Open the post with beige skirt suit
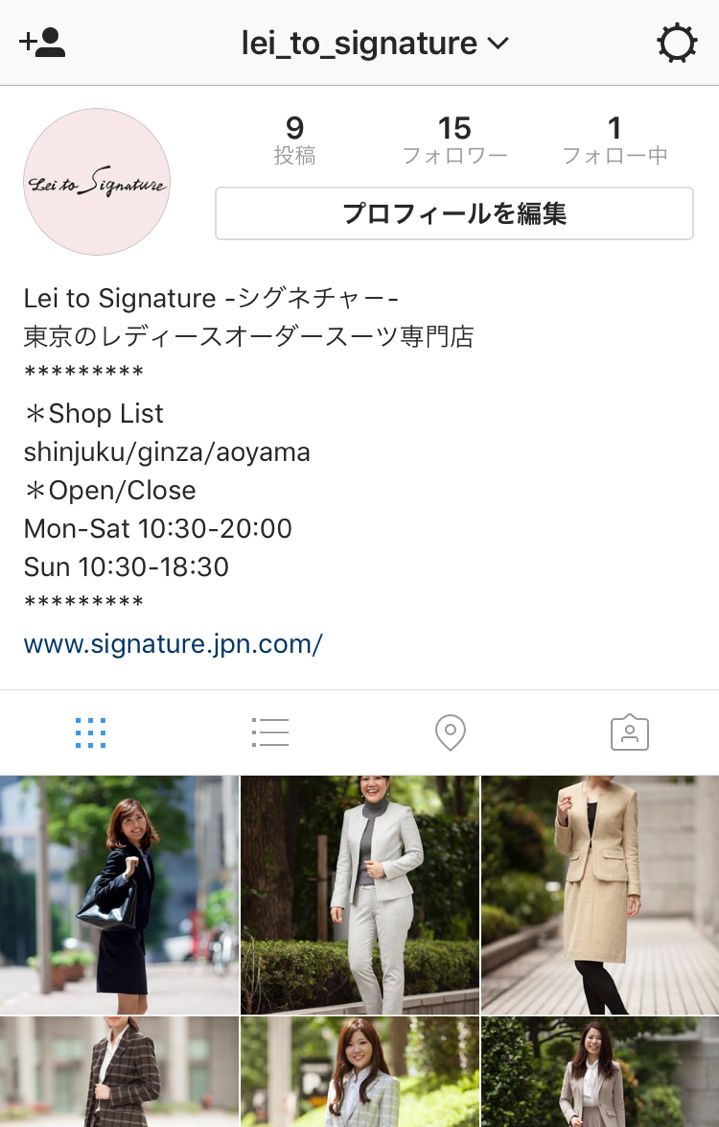The width and height of the screenshot is (719, 1127). point(600,895)
